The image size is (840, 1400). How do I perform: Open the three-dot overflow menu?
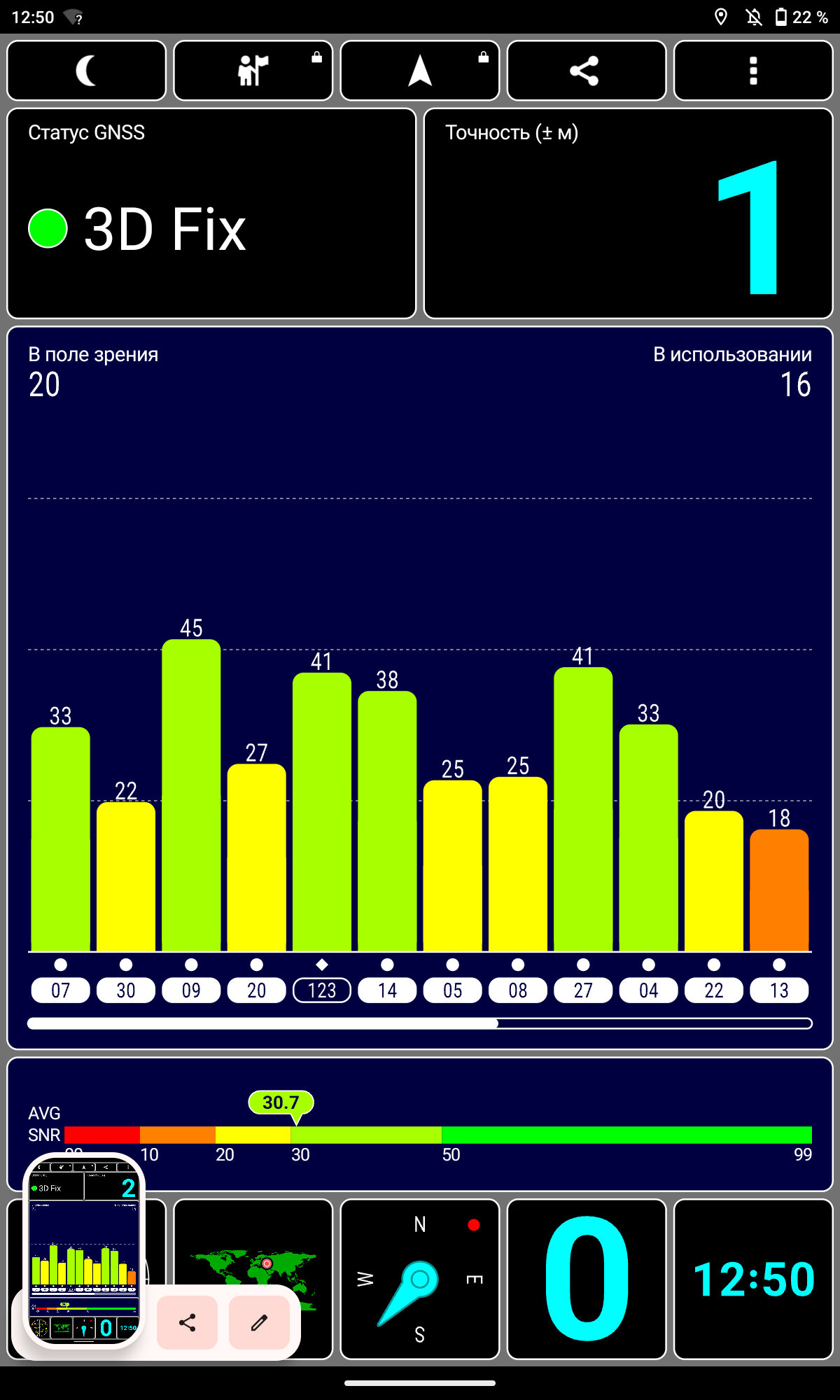point(752,71)
